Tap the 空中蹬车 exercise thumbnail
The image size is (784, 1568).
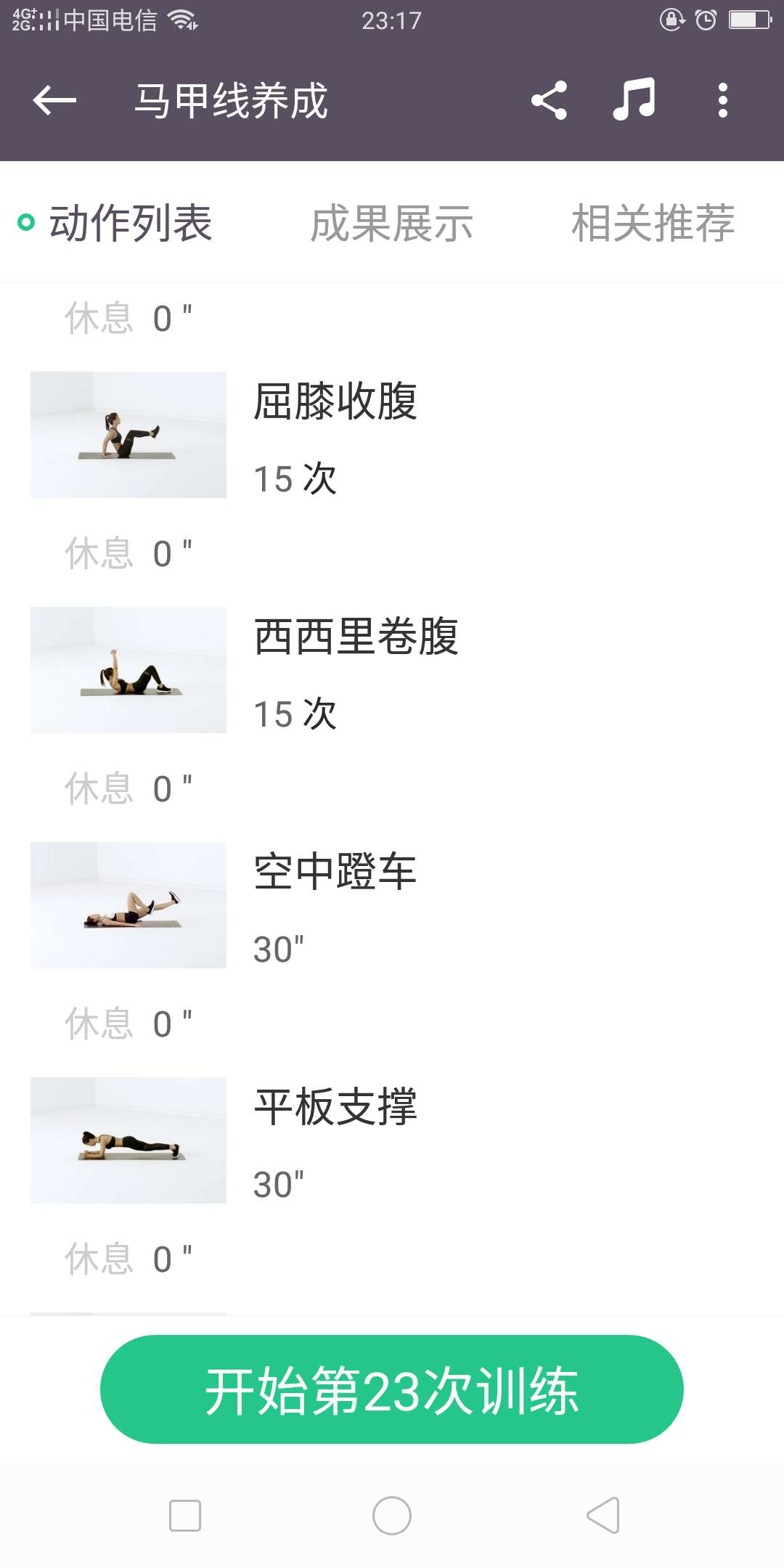[x=128, y=905]
